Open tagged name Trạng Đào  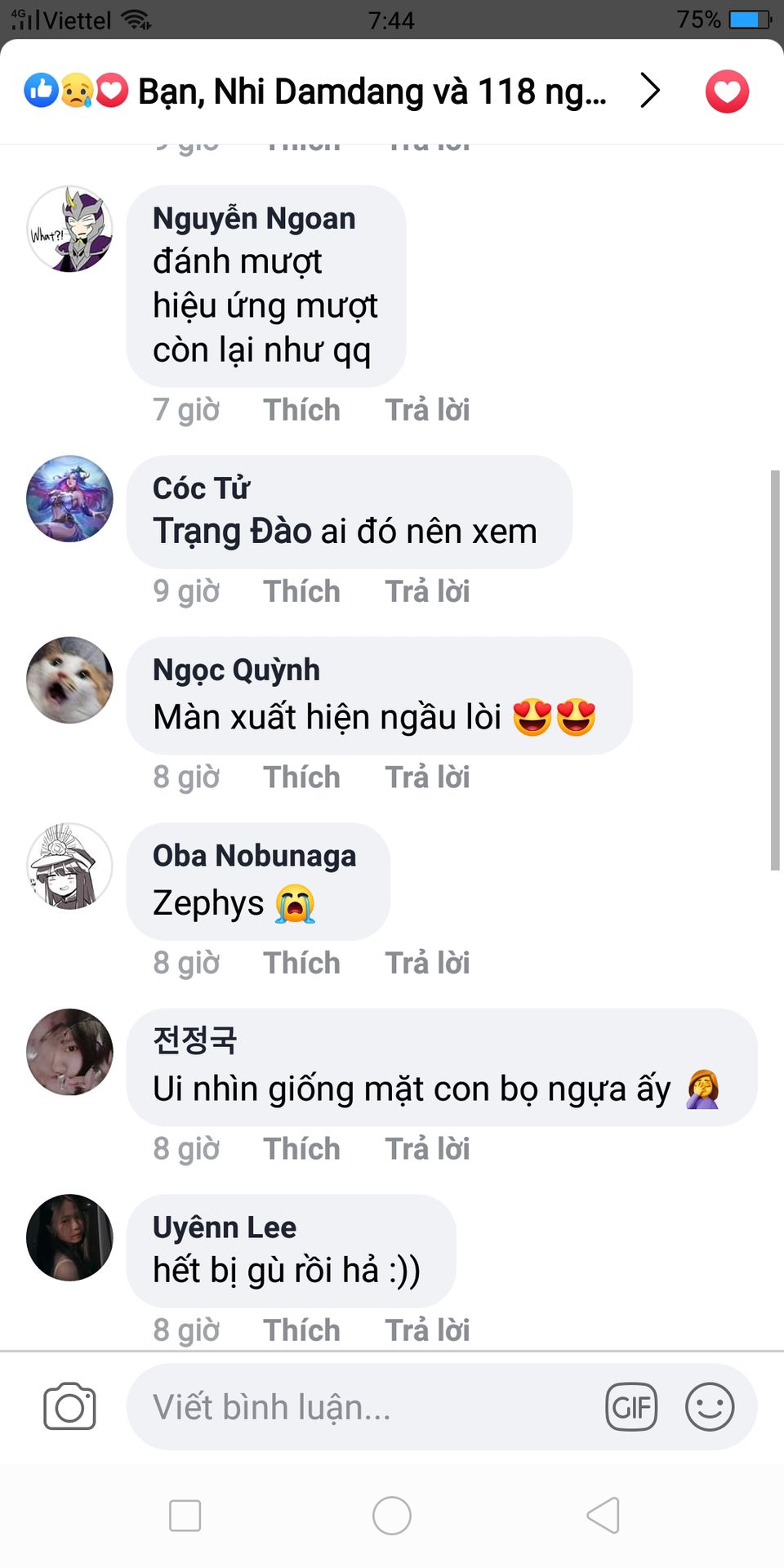[x=232, y=532]
